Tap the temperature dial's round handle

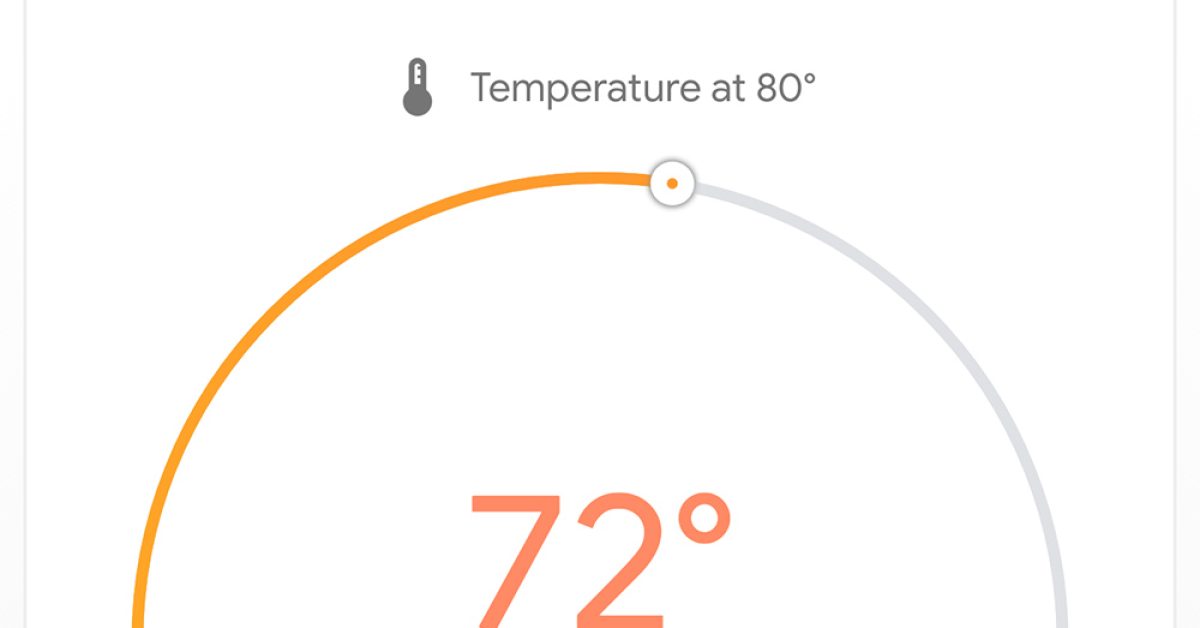[672, 184]
